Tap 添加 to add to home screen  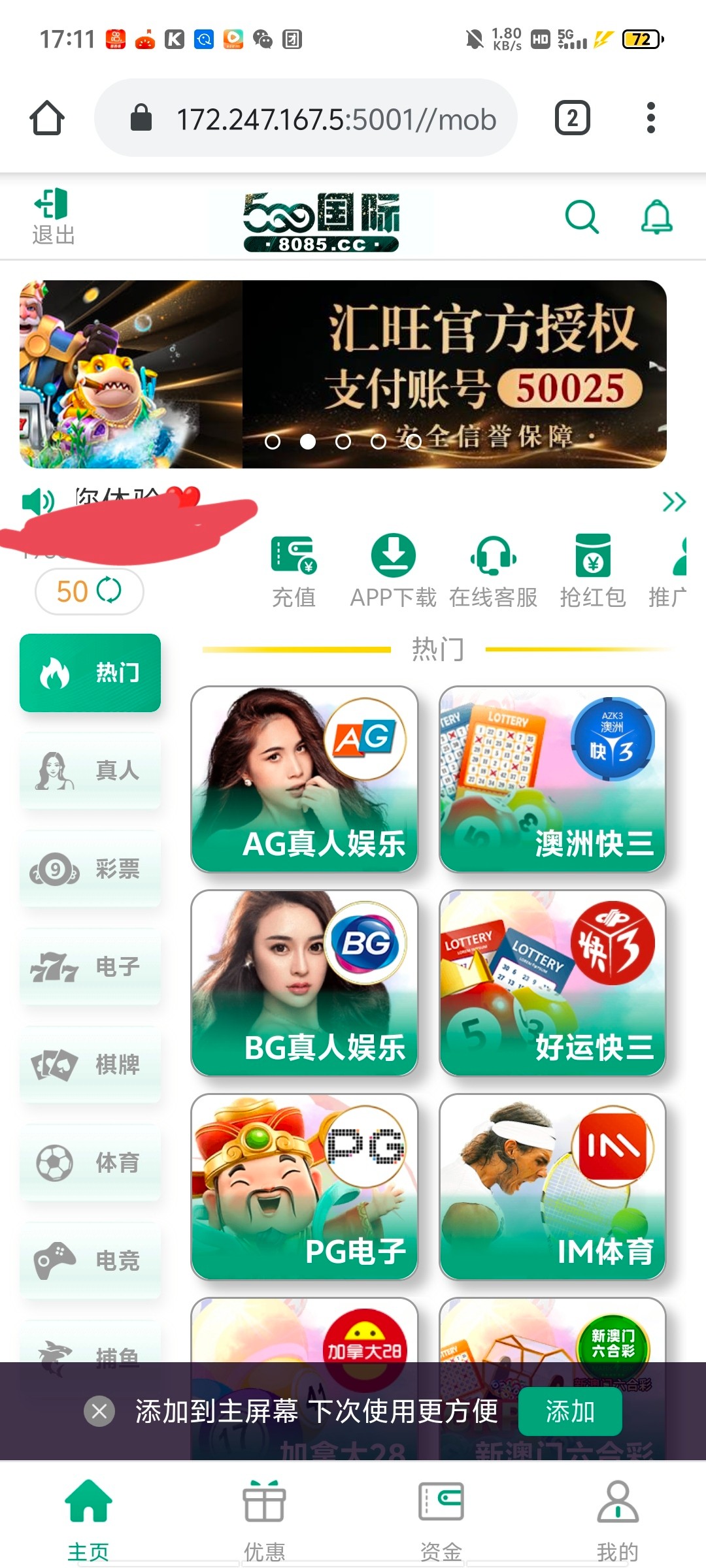point(570,1412)
